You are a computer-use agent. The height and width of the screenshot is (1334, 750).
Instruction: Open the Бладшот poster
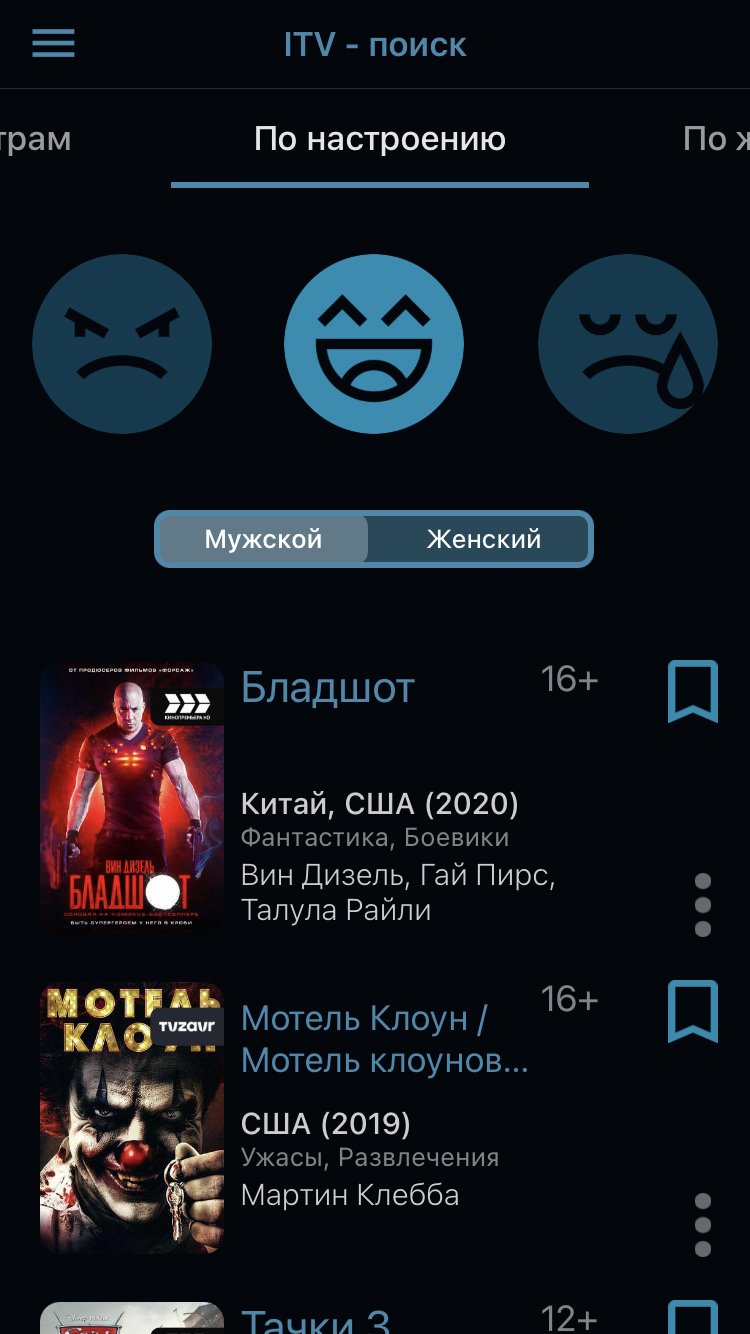point(132,797)
